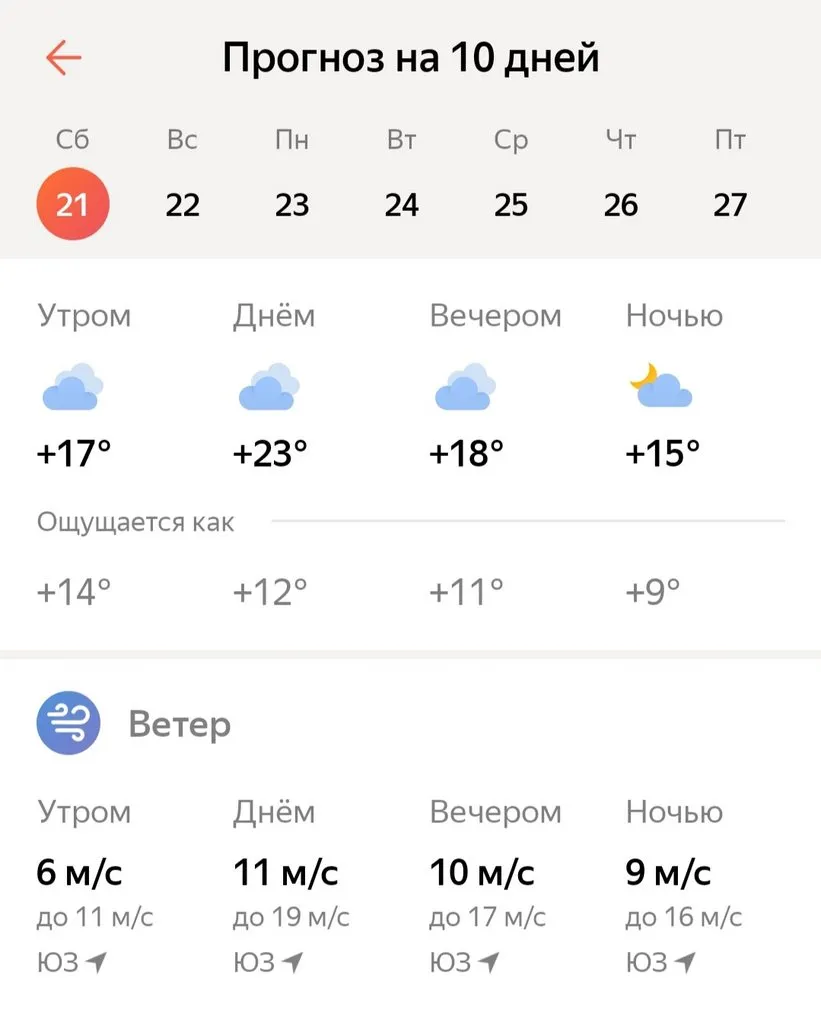Tap the evening cloudy weather icon

point(462,388)
